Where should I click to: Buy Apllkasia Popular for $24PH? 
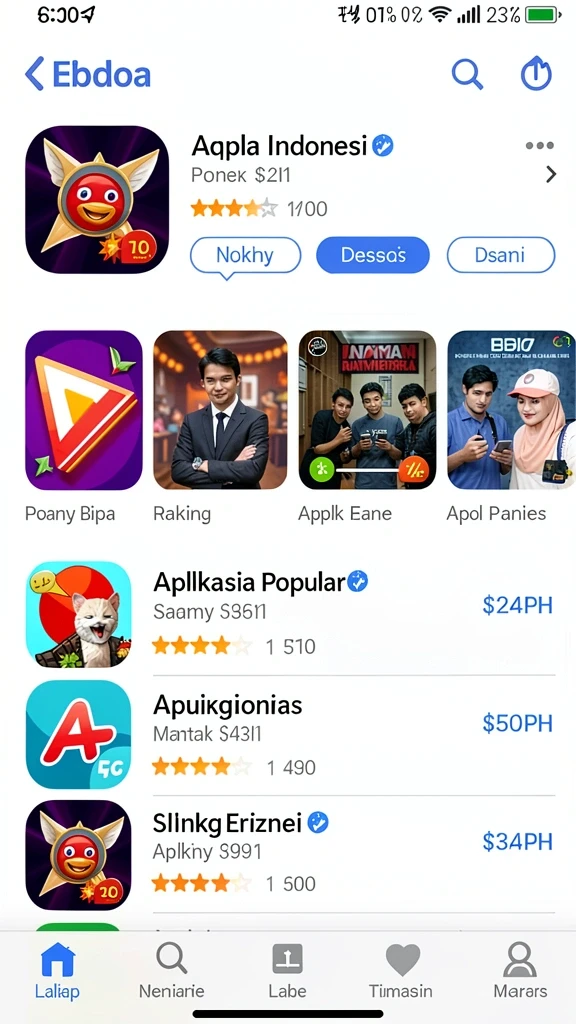pyautogui.click(x=517, y=605)
